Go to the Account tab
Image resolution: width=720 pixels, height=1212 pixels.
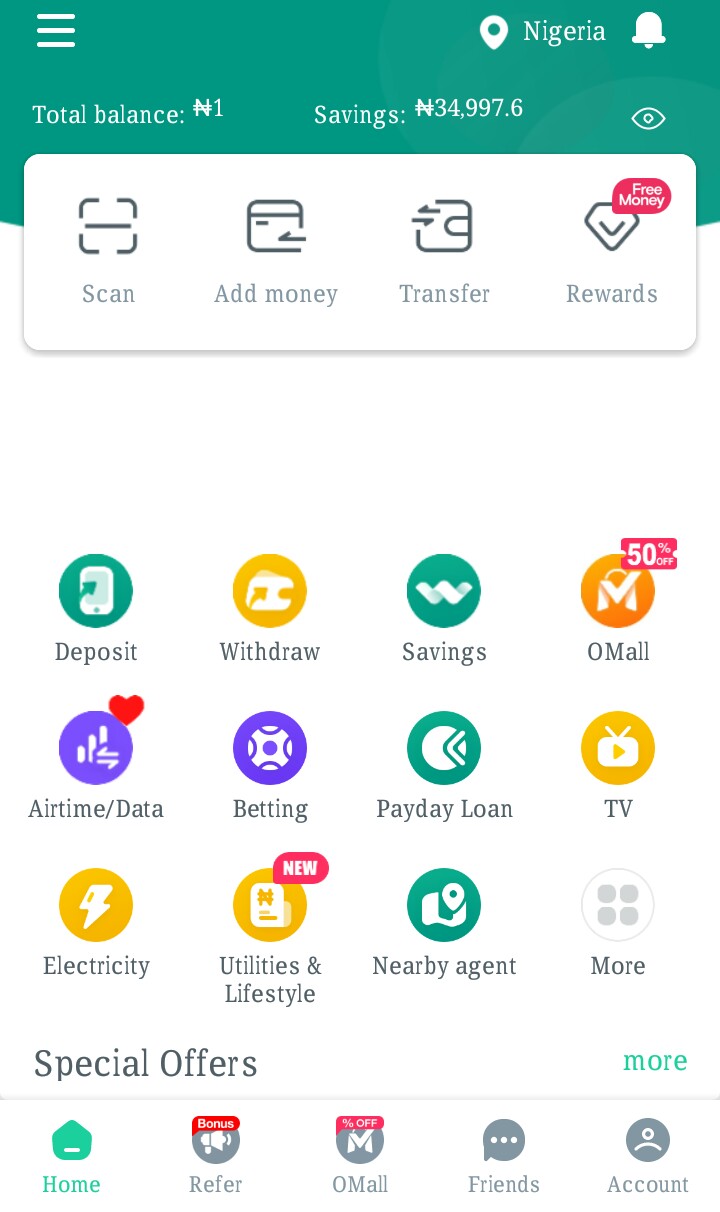647,1155
